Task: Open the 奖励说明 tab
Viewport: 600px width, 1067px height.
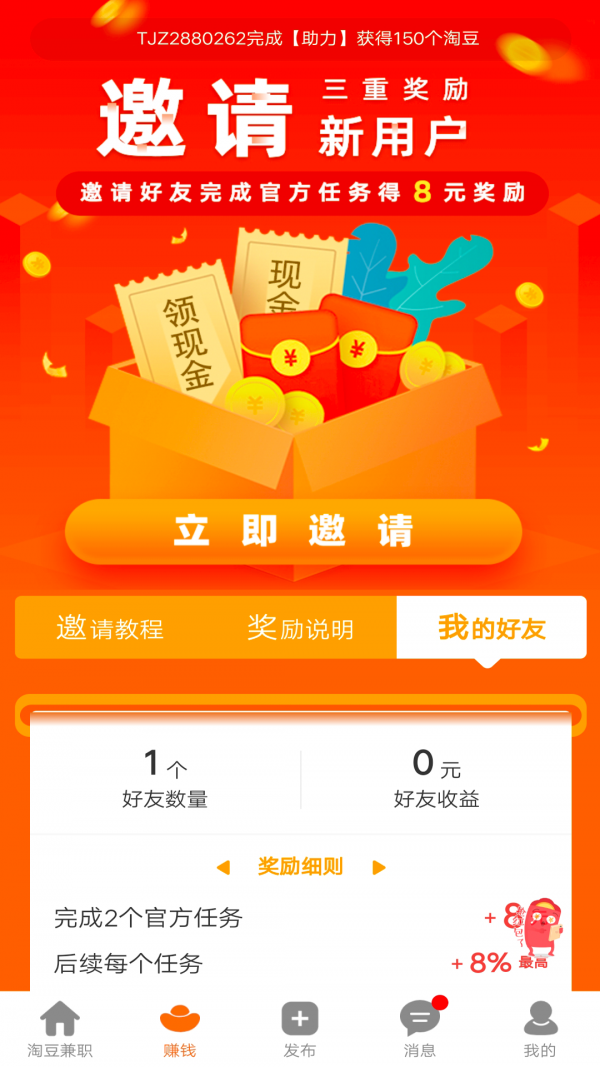Action: click(300, 628)
